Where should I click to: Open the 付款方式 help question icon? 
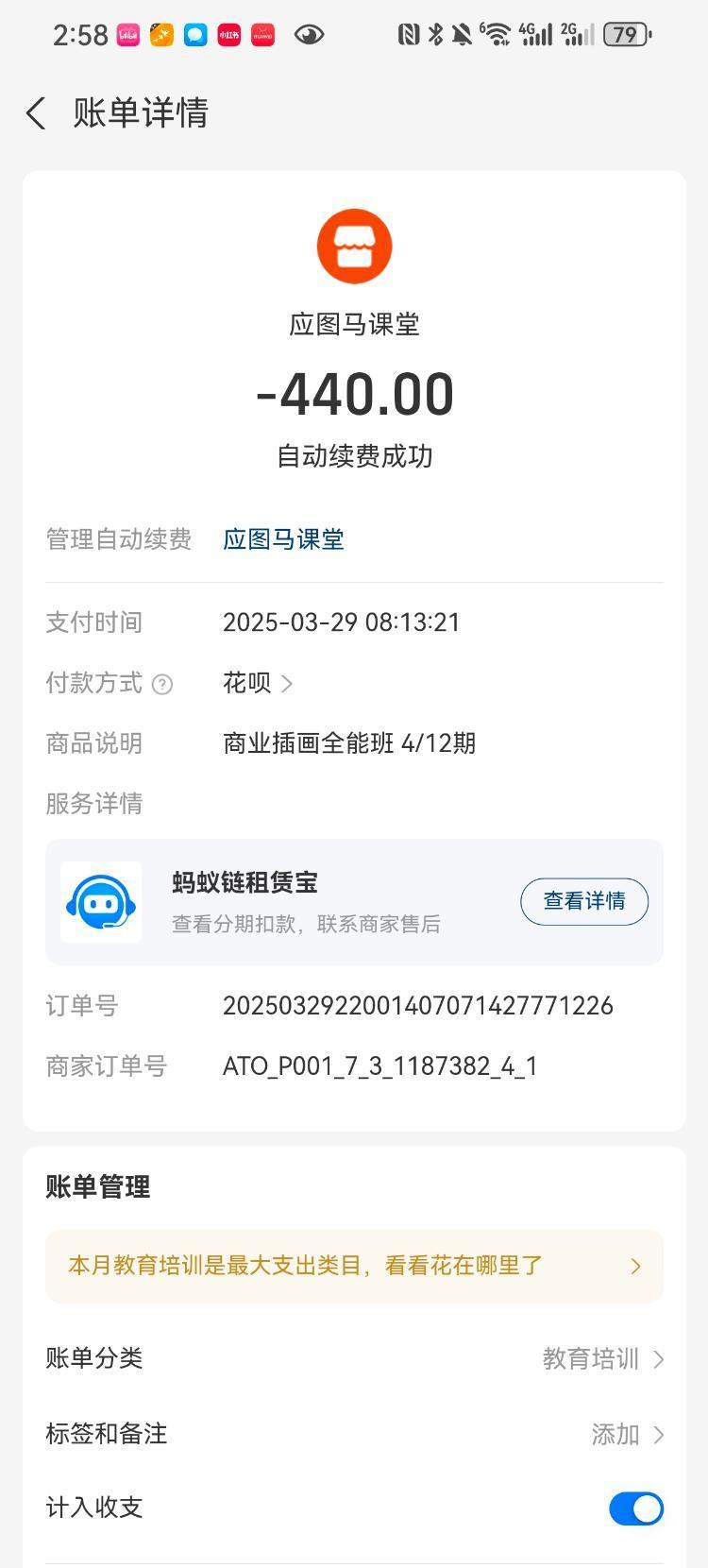(x=162, y=684)
